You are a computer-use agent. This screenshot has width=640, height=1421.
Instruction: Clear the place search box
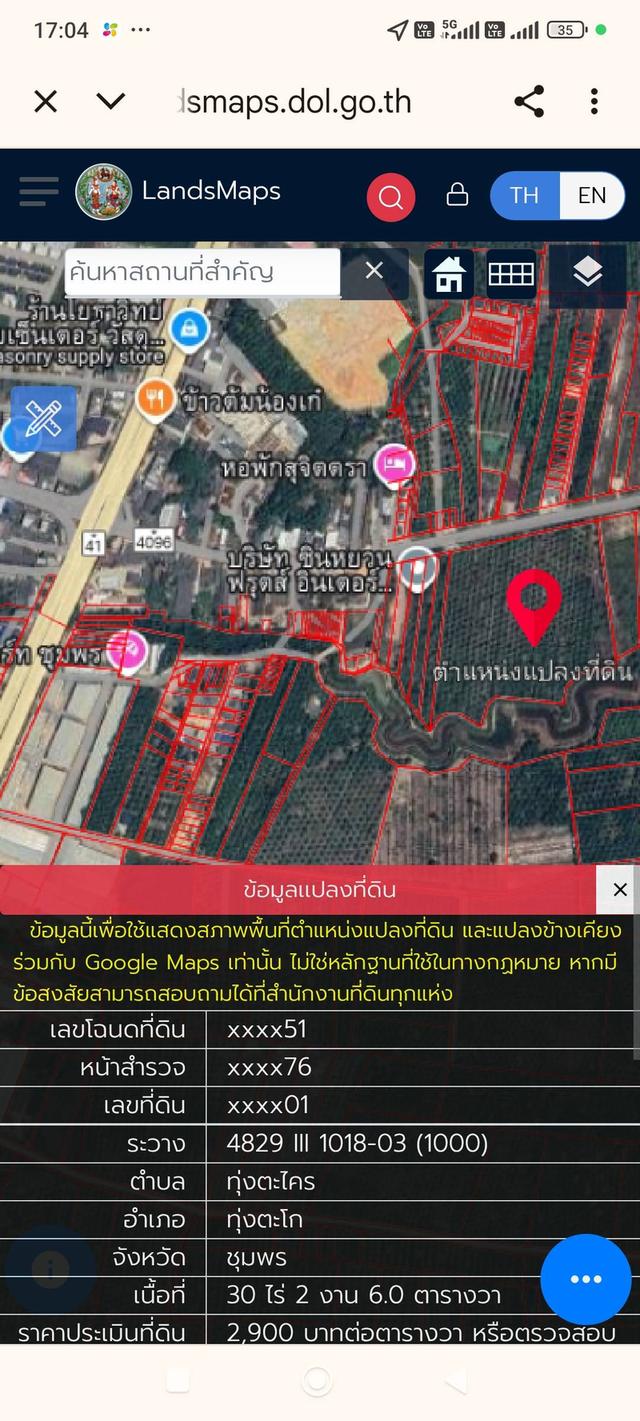[x=374, y=271]
